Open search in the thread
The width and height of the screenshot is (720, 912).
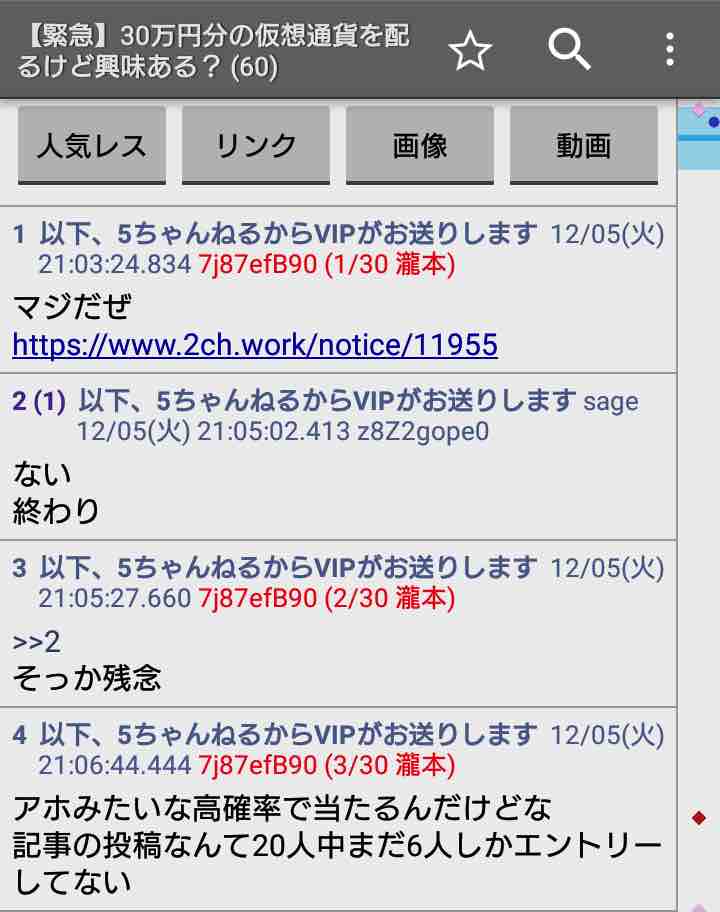pos(570,50)
